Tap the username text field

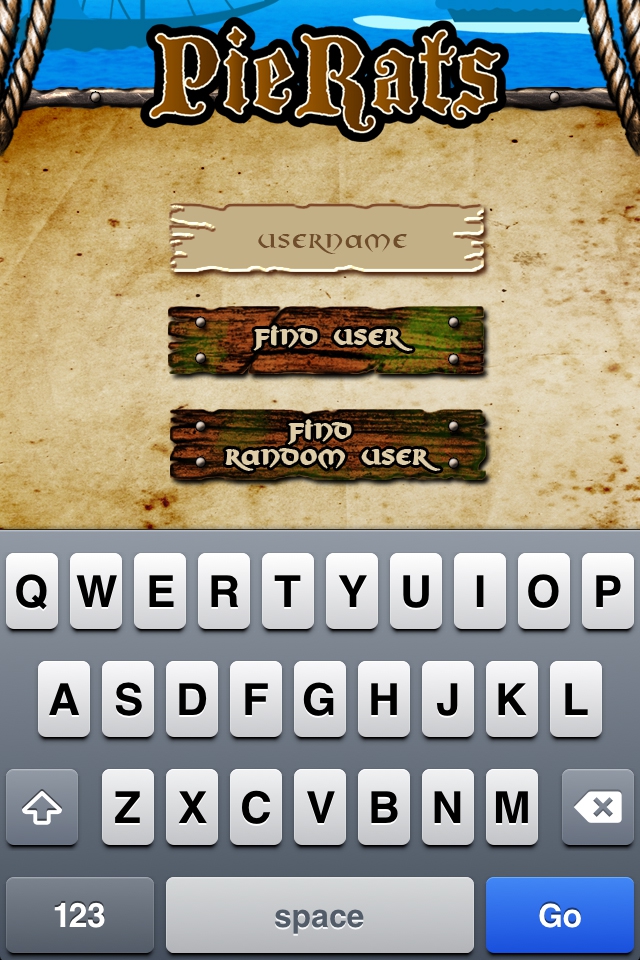(327, 239)
